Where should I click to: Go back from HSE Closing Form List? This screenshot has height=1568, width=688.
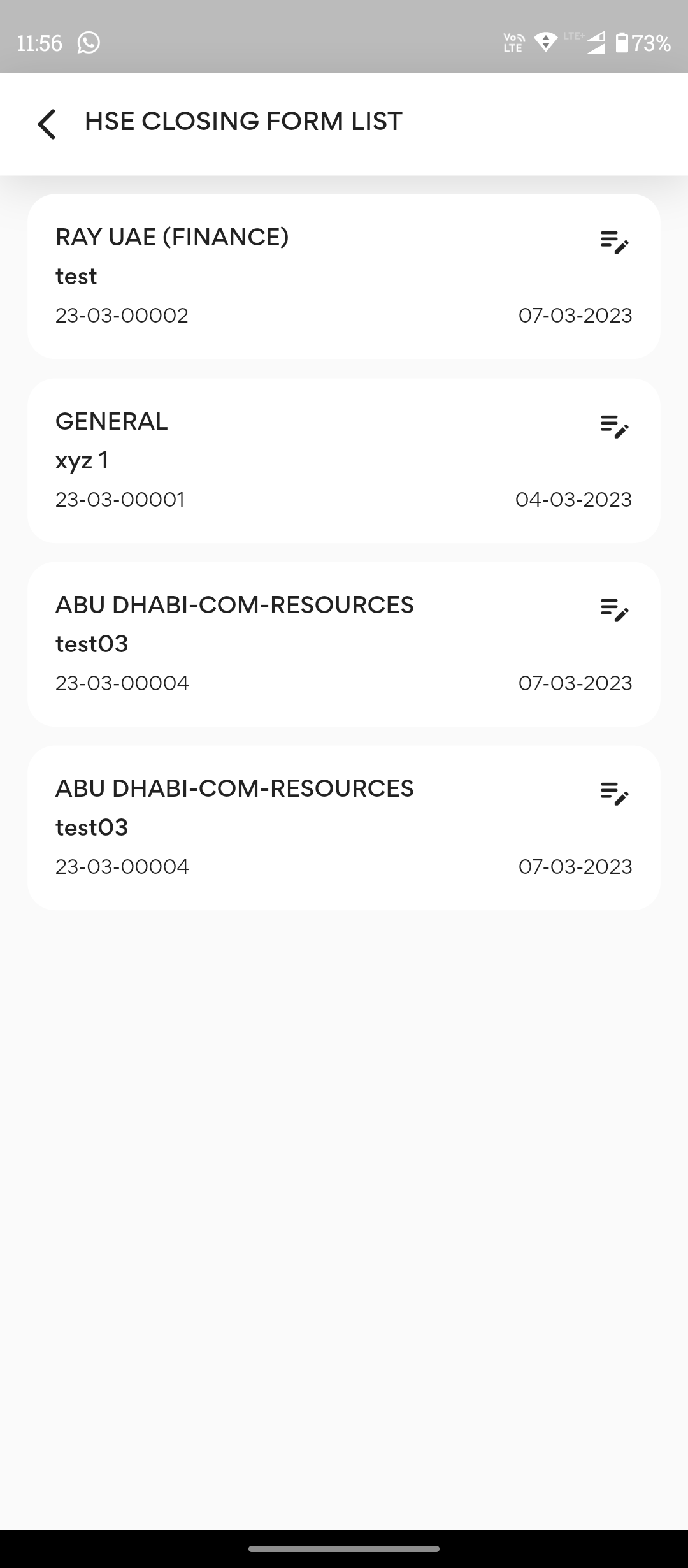pos(47,123)
